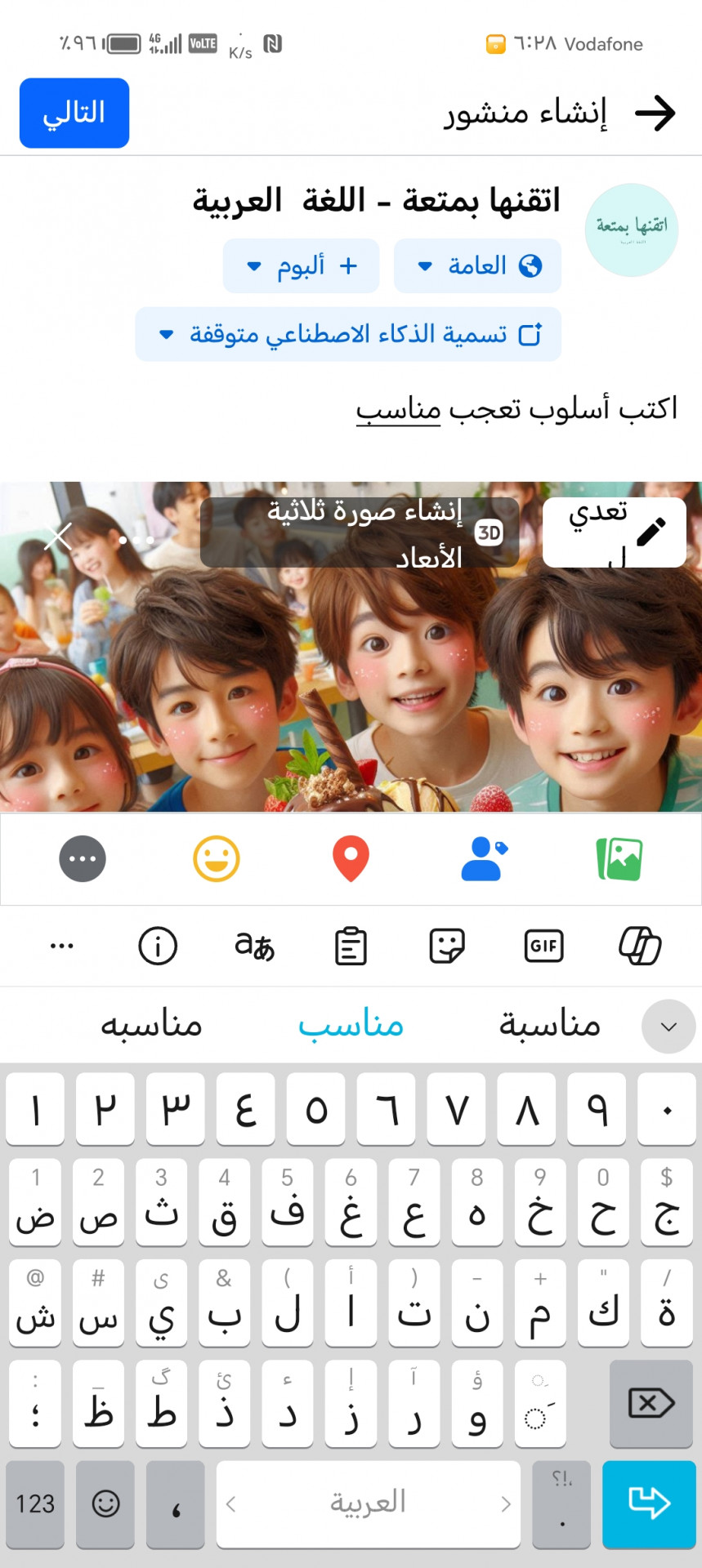This screenshot has height=1568, width=702.
Task: Tap the post text field
Action: 516,408
